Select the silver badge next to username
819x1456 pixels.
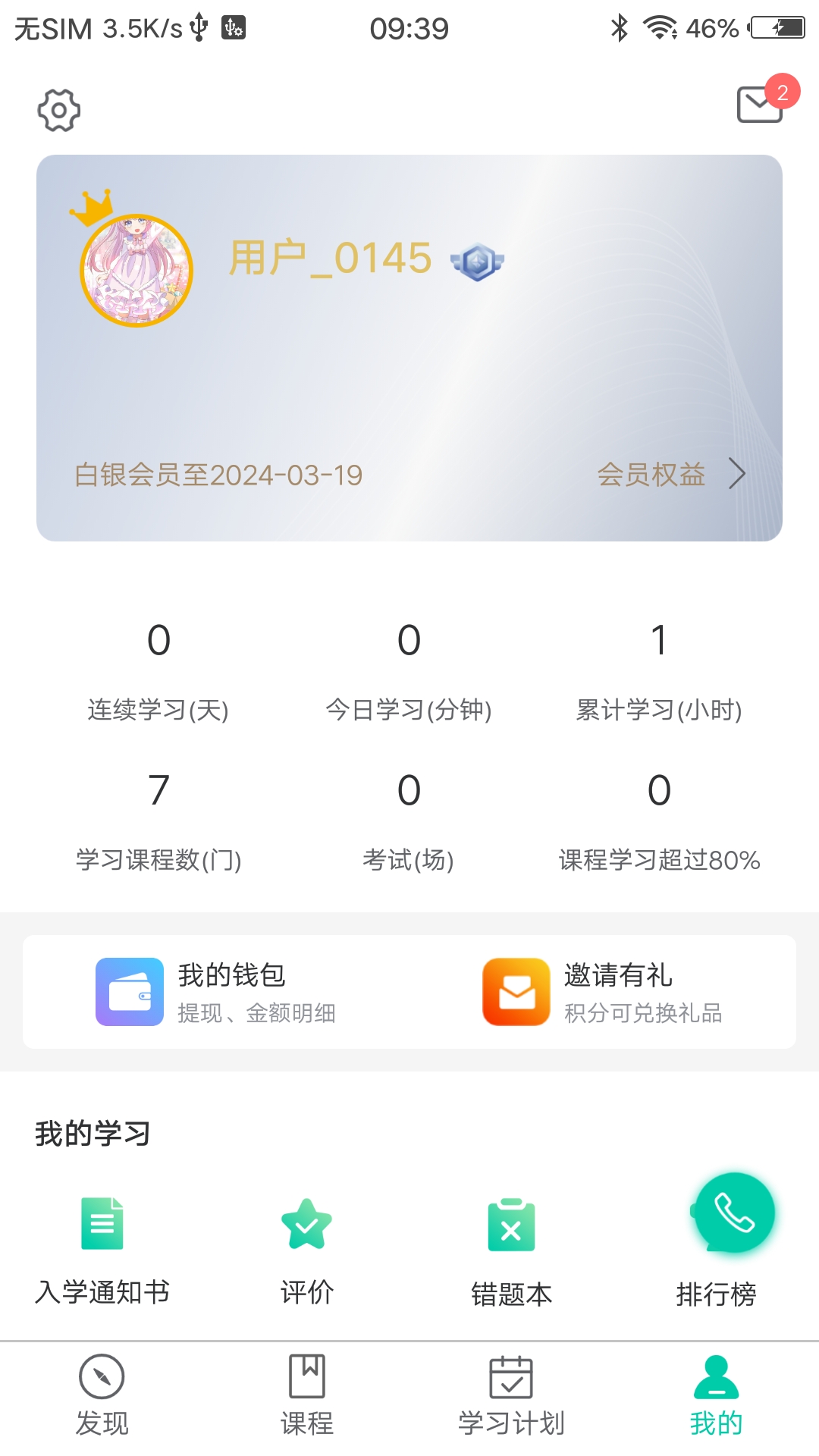click(x=477, y=260)
